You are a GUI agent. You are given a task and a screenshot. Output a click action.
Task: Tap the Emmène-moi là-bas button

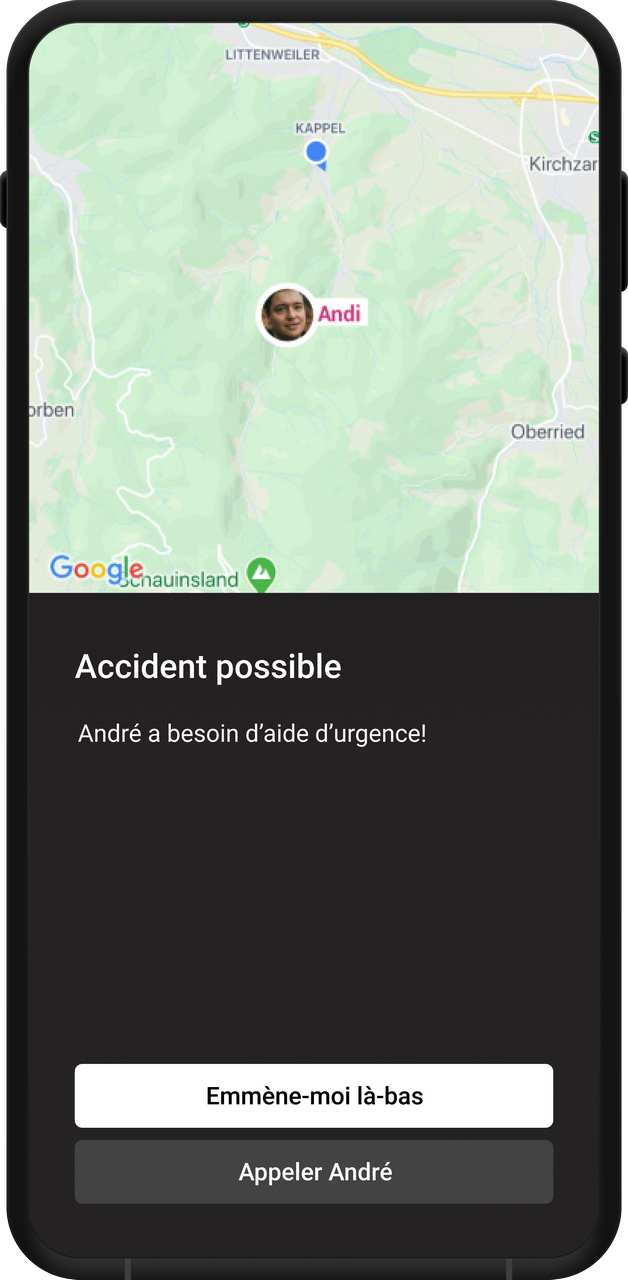313,1096
